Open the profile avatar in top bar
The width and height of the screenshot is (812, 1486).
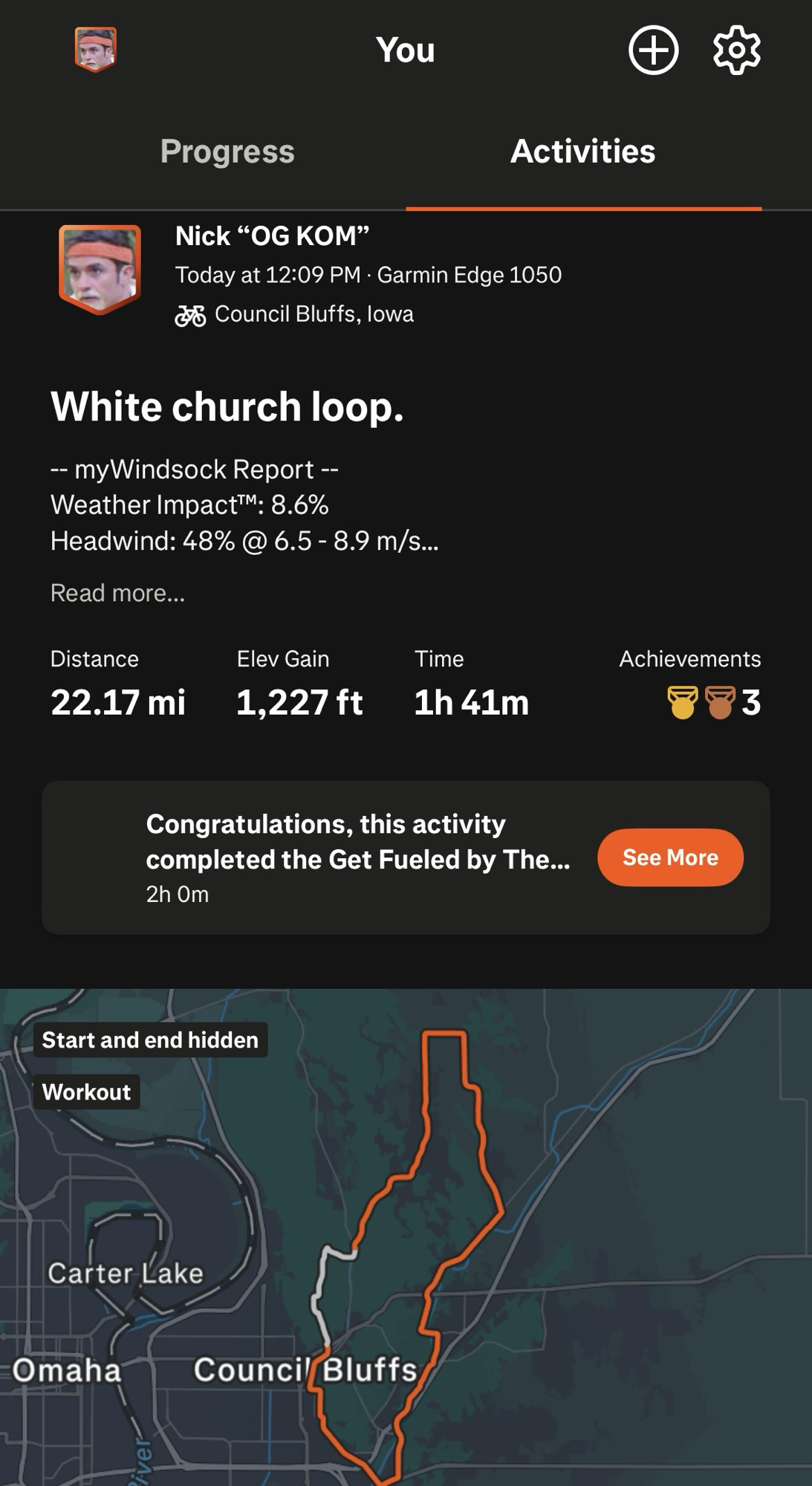(x=96, y=50)
